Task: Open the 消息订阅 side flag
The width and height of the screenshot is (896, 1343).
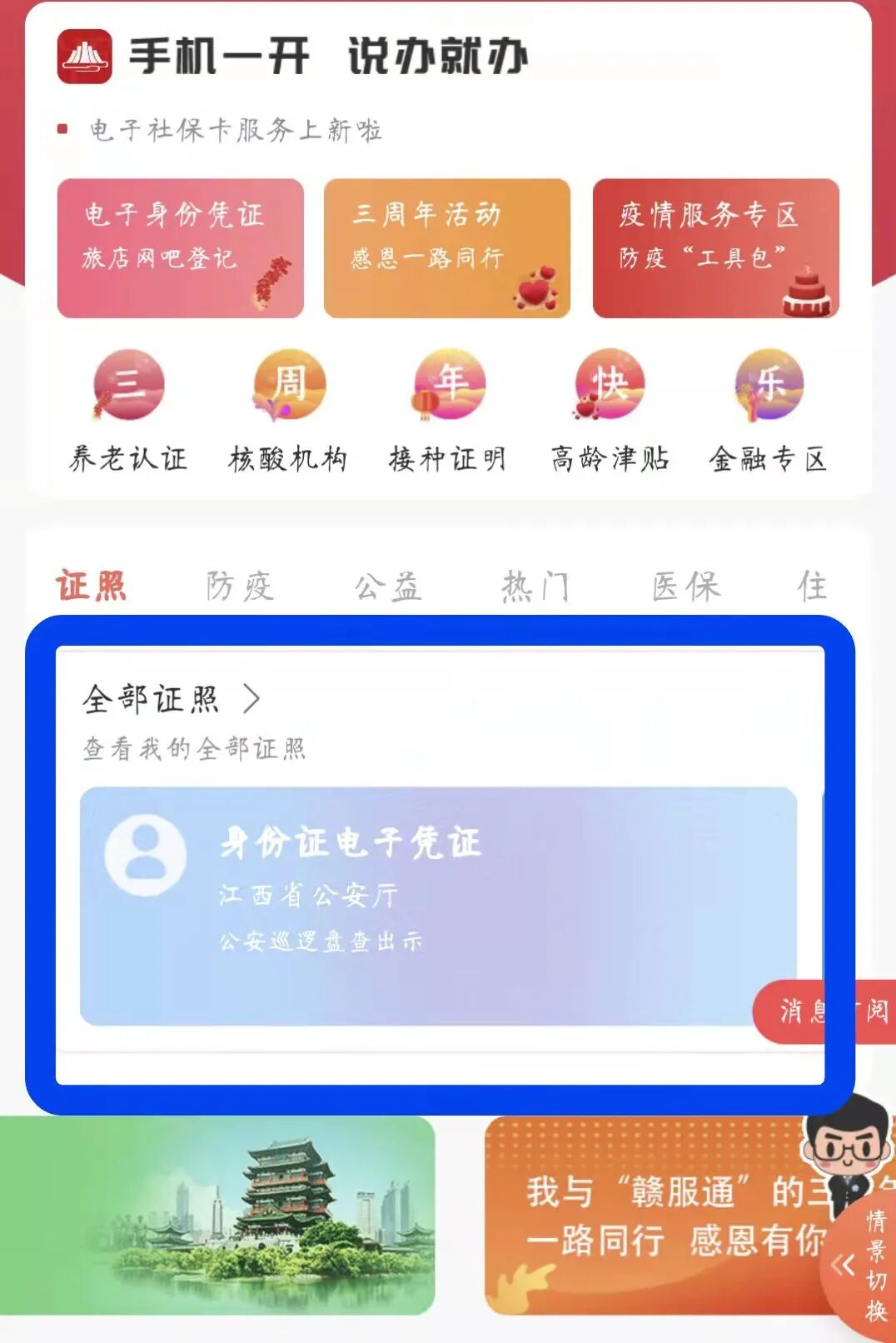Action: click(x=820, y=1011)
